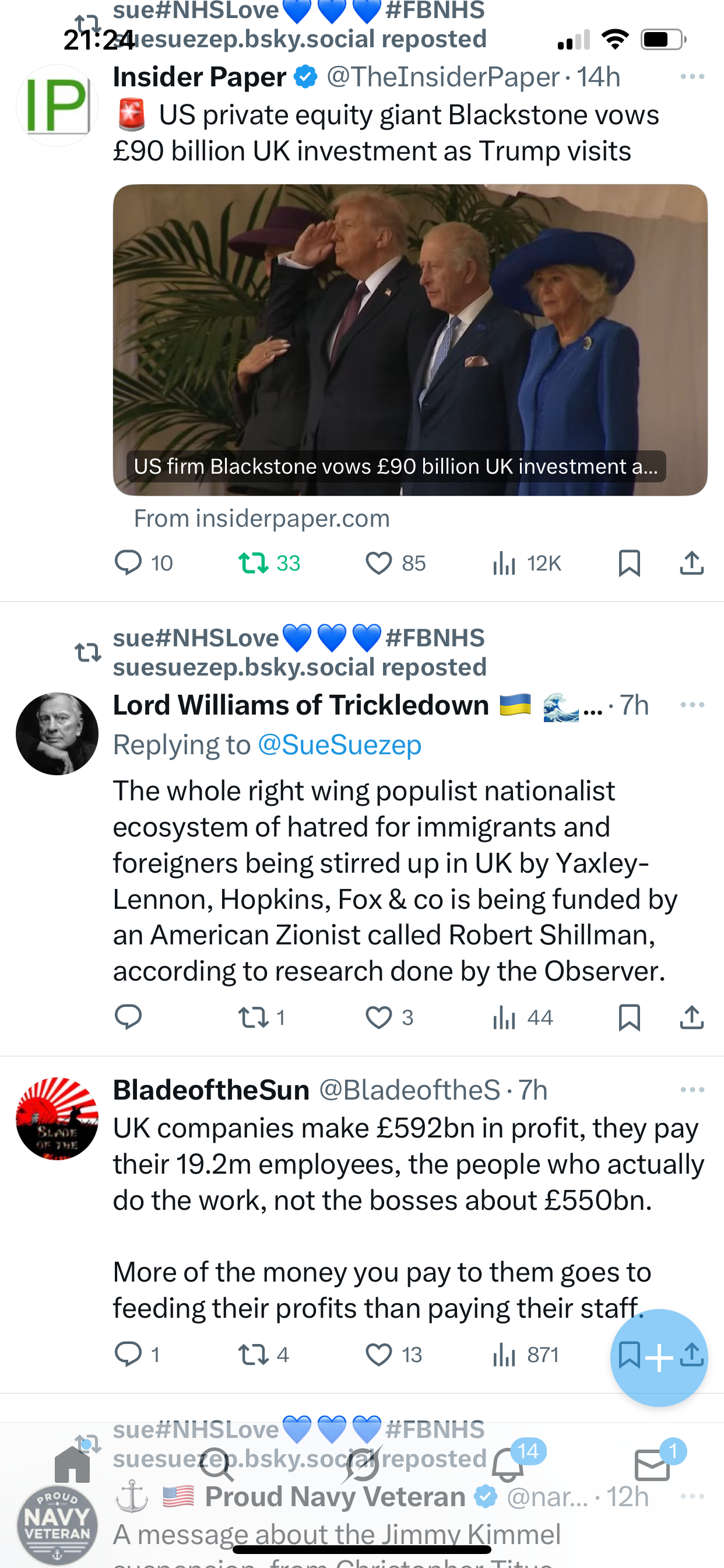Like the Insider Paper post
This screenshot has height=1568, width=724.
click(x=378, y=563)
